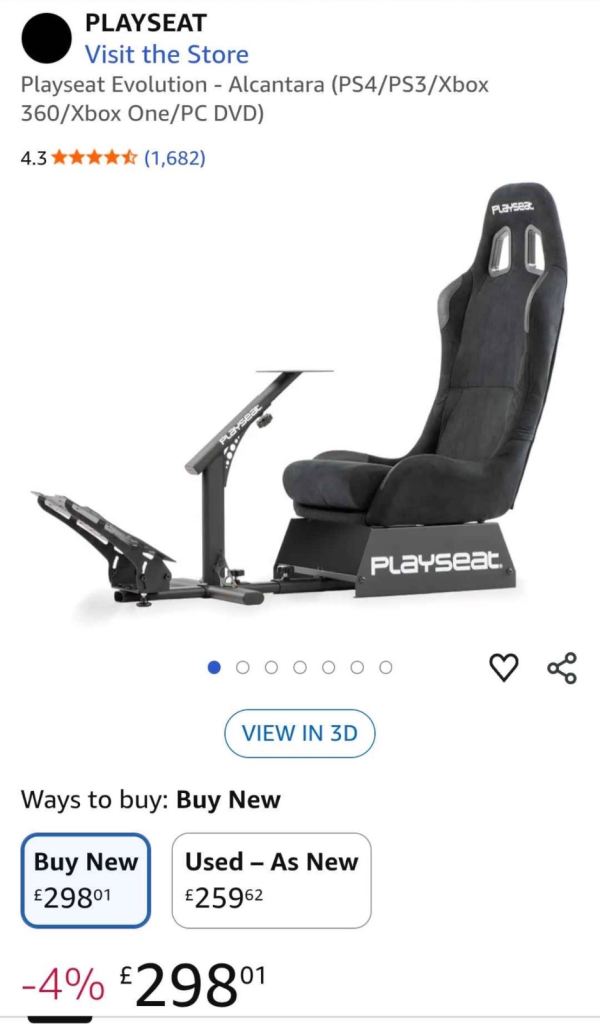Jump to the second image dot
Screen dimensions: 600x1024
pyautogui.click(x=242, y=667)
